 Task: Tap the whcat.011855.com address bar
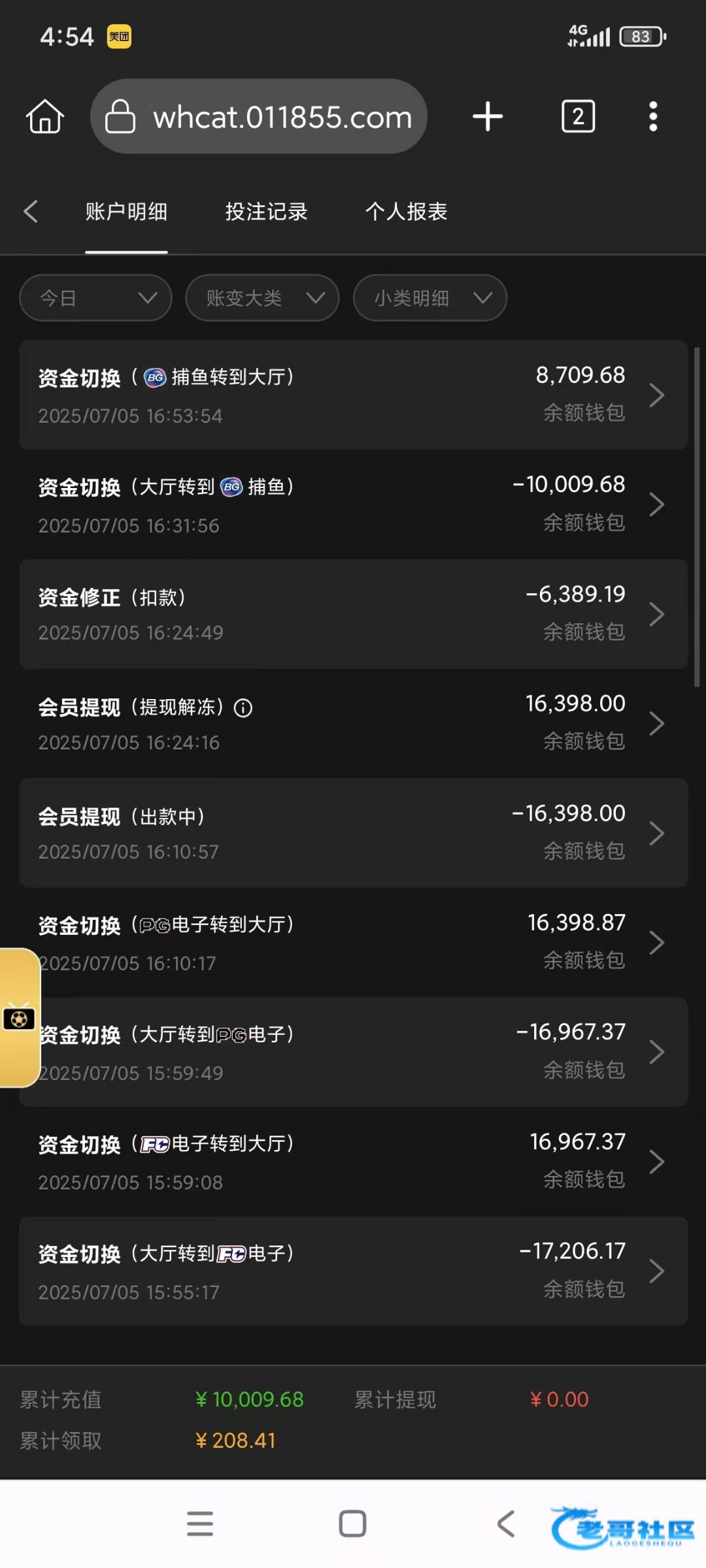tap(259, 116)
